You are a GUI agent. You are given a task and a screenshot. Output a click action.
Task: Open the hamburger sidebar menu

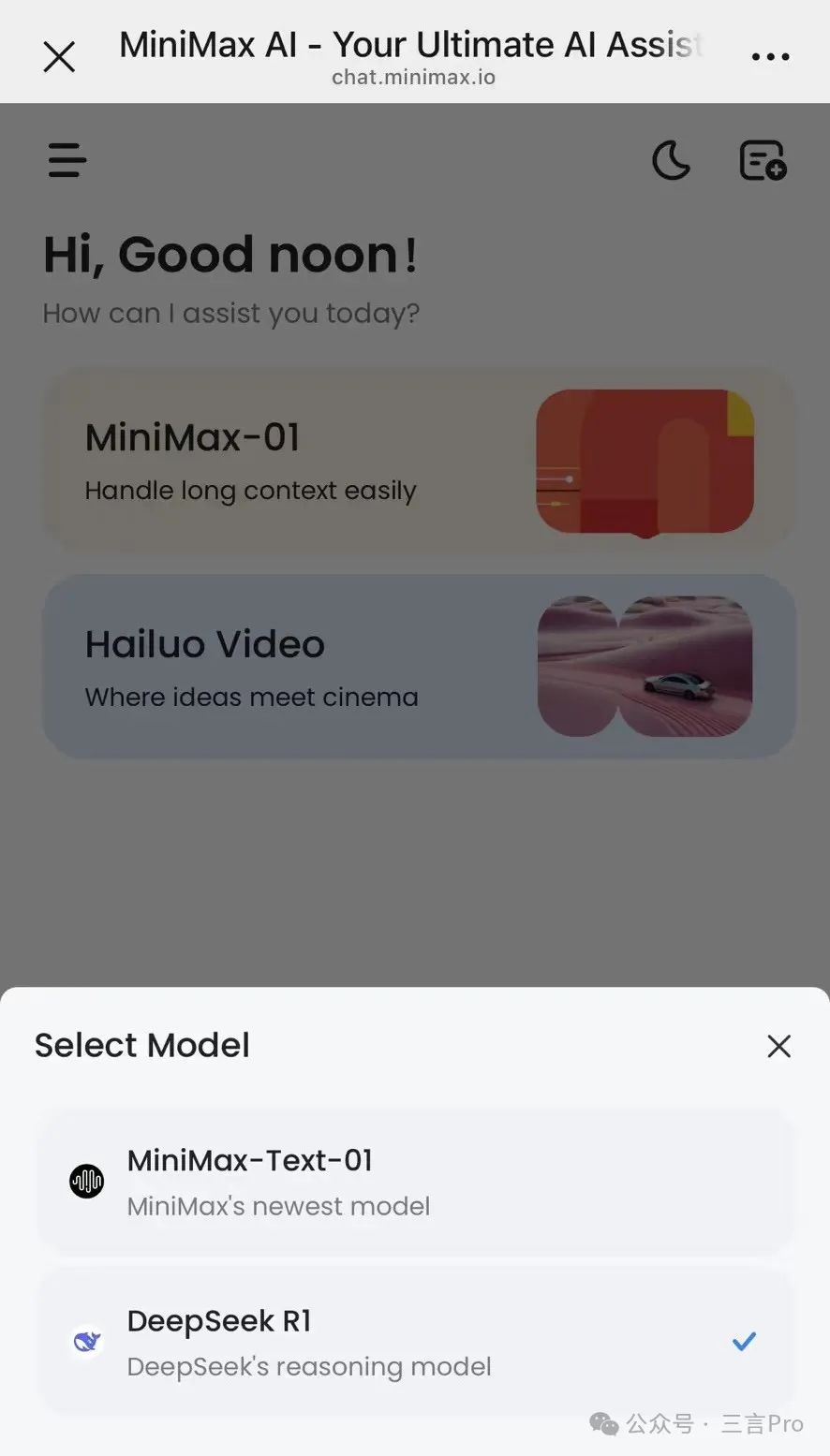click(x=67, y=160)
